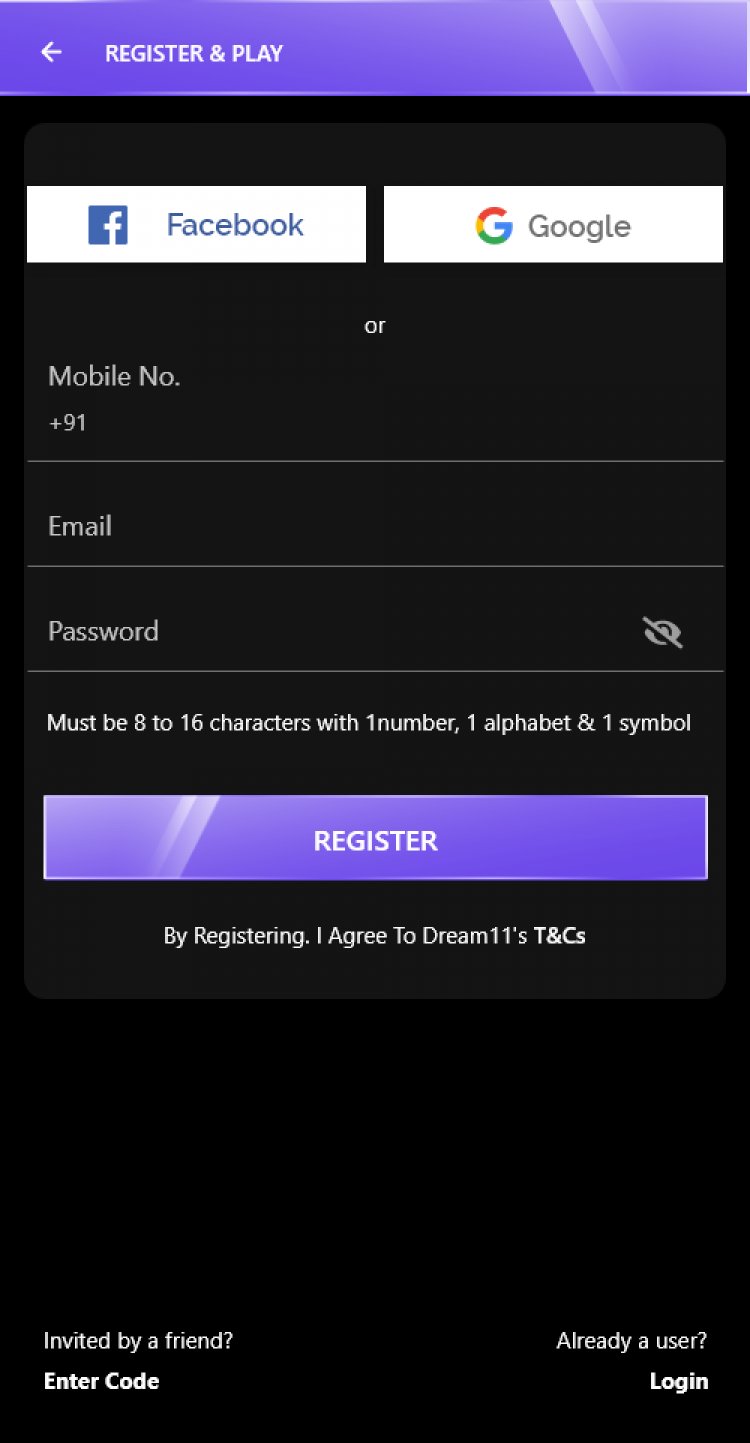Open Dream11's T&Cs link
Viewport: 750px width, 1443px height.
[x=559, y=936]
